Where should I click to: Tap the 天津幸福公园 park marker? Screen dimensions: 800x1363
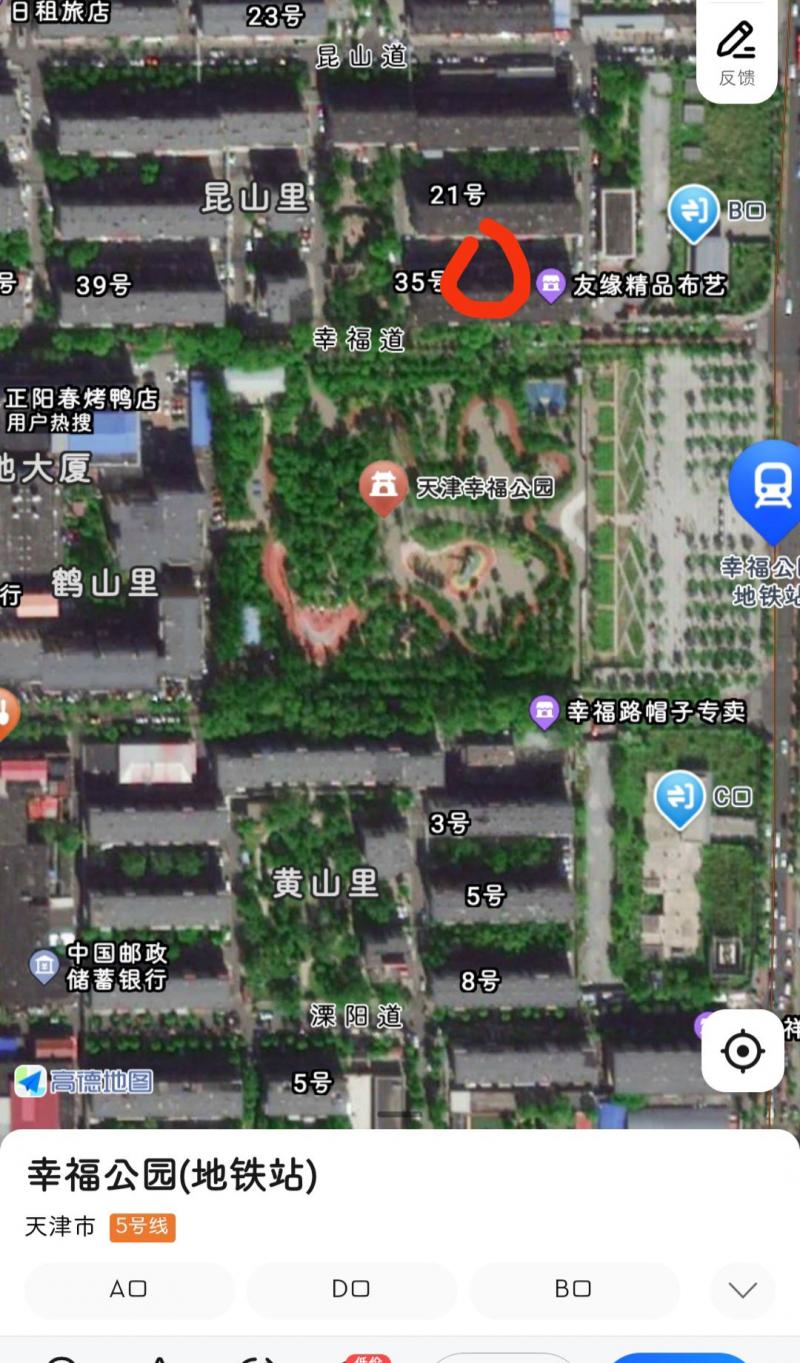pos(383,486)
